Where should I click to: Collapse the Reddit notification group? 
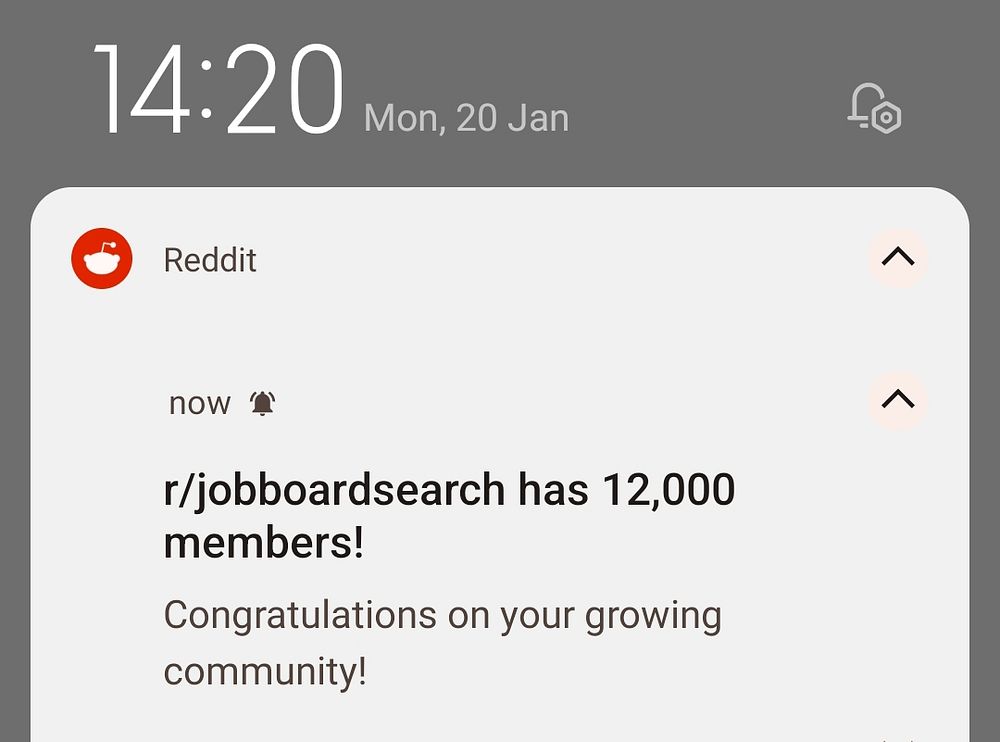pos(897,258)
